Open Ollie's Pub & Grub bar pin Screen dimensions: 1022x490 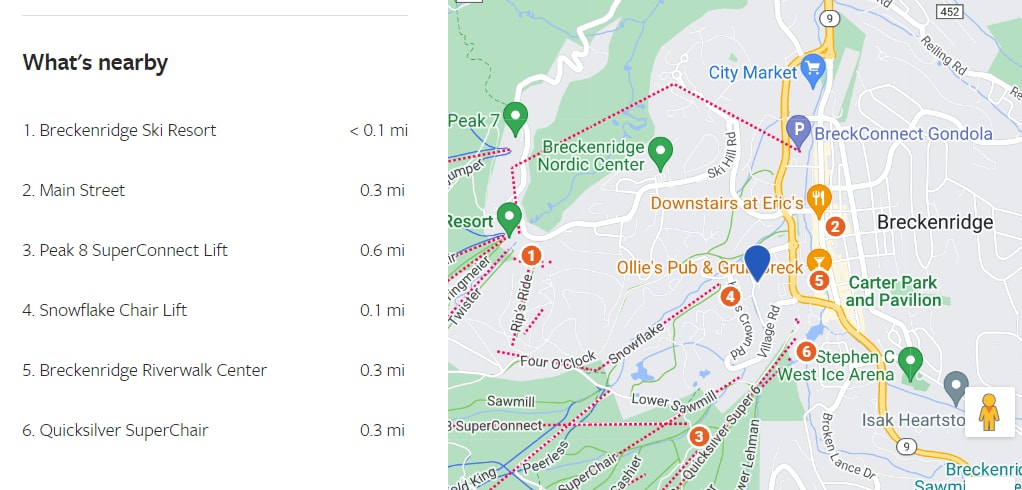pyautogui.click(x=819, y=260)
